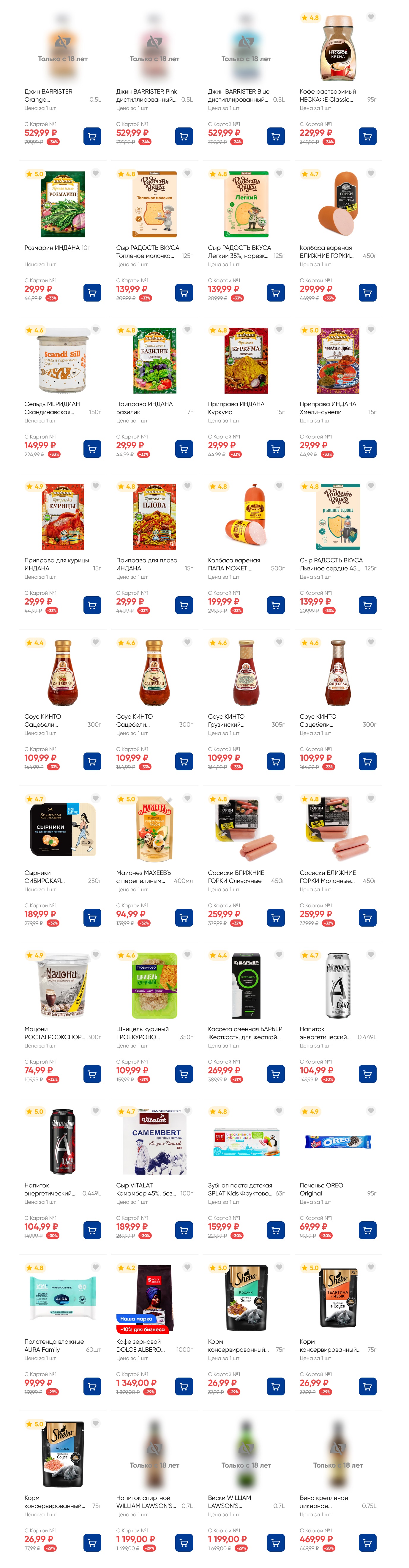409x1568 pixels.
Task: Open the Приправа ИНДАНА Куркума product
Action: tap(246, 360)
